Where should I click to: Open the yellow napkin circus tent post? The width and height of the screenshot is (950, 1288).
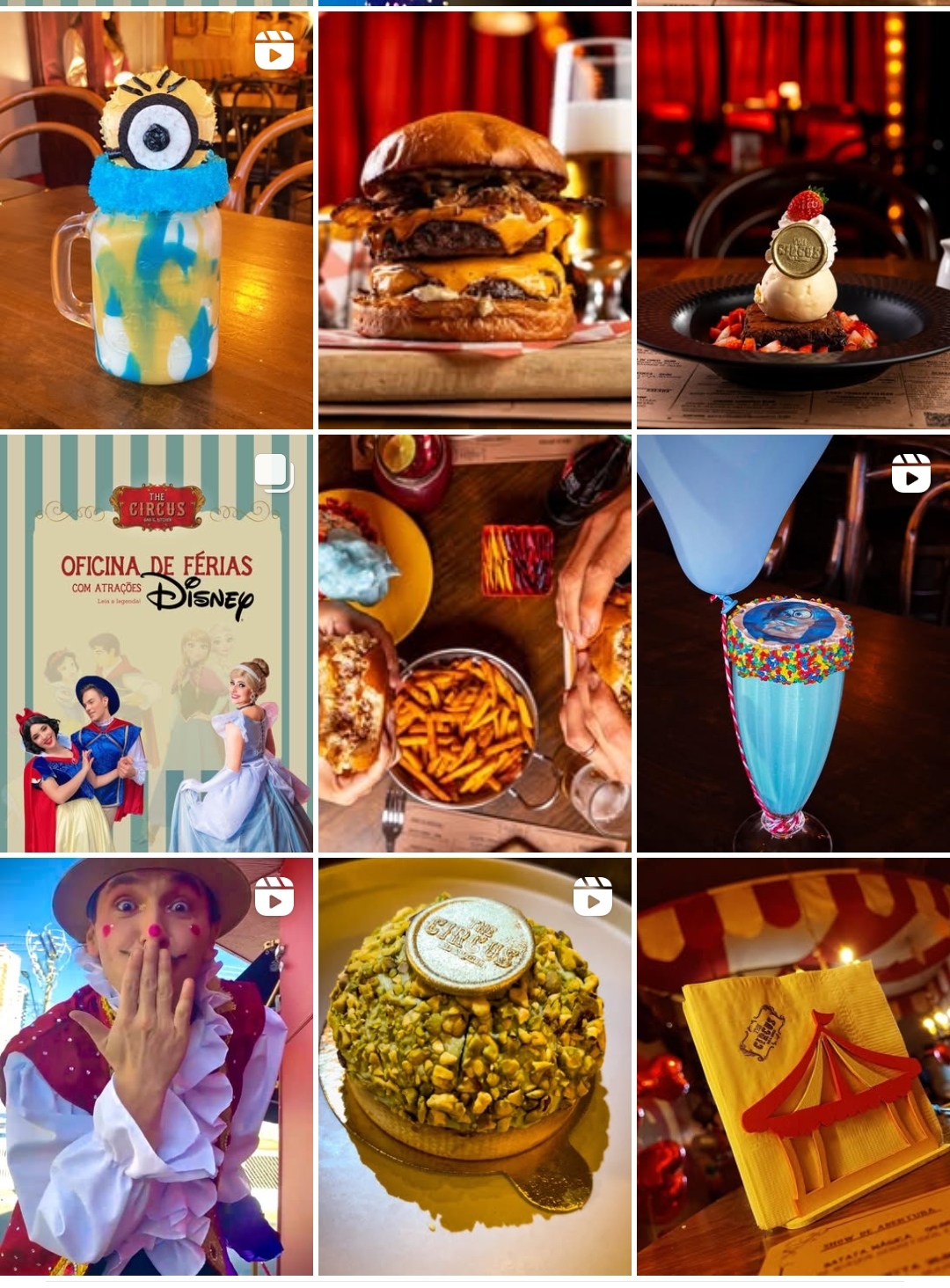point(793,1066)
